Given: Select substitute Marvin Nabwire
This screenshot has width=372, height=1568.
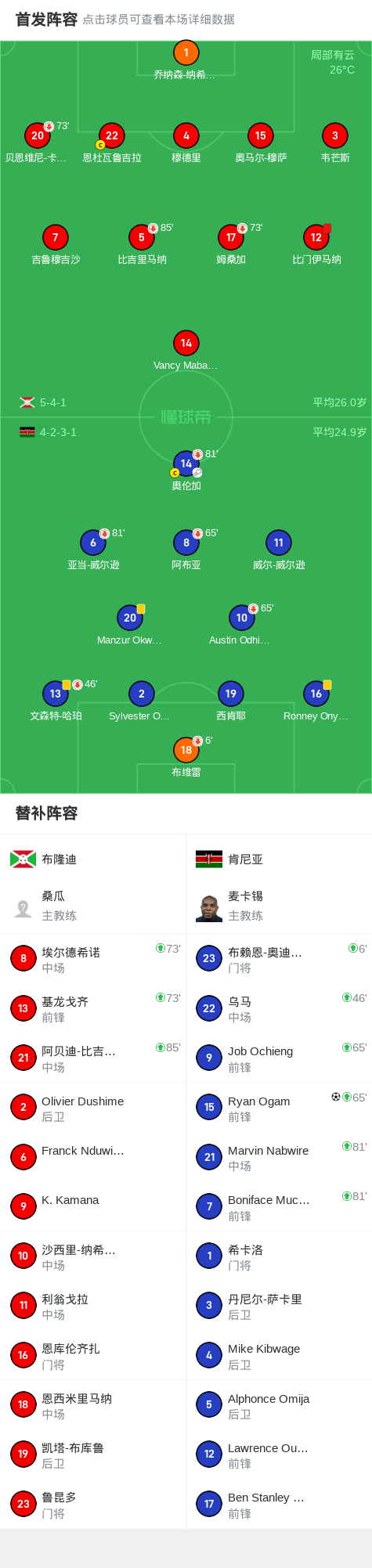Looking at the screenshot, I should [x=279, y=1157].
